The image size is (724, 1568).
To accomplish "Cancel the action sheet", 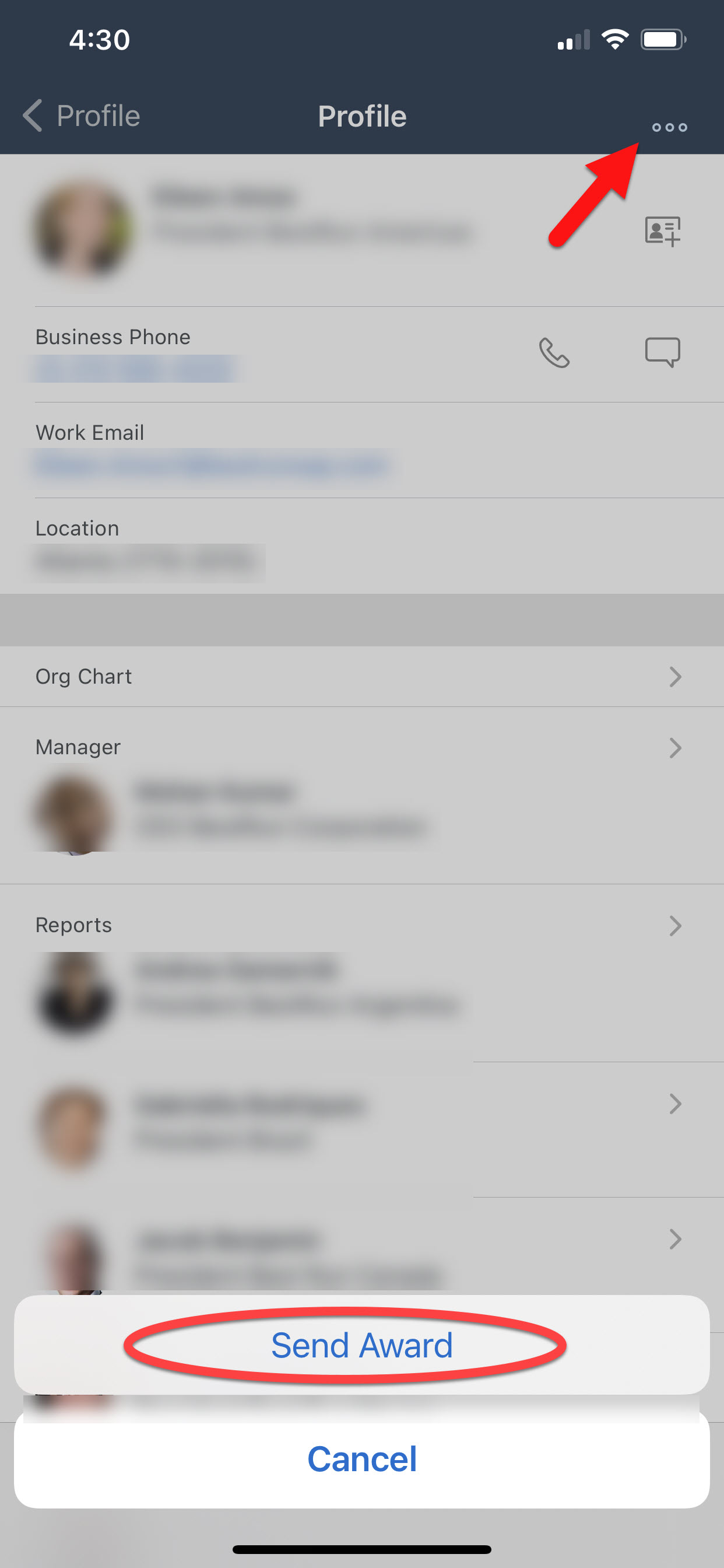I will pyautogui.click(x=362, y=1459).
